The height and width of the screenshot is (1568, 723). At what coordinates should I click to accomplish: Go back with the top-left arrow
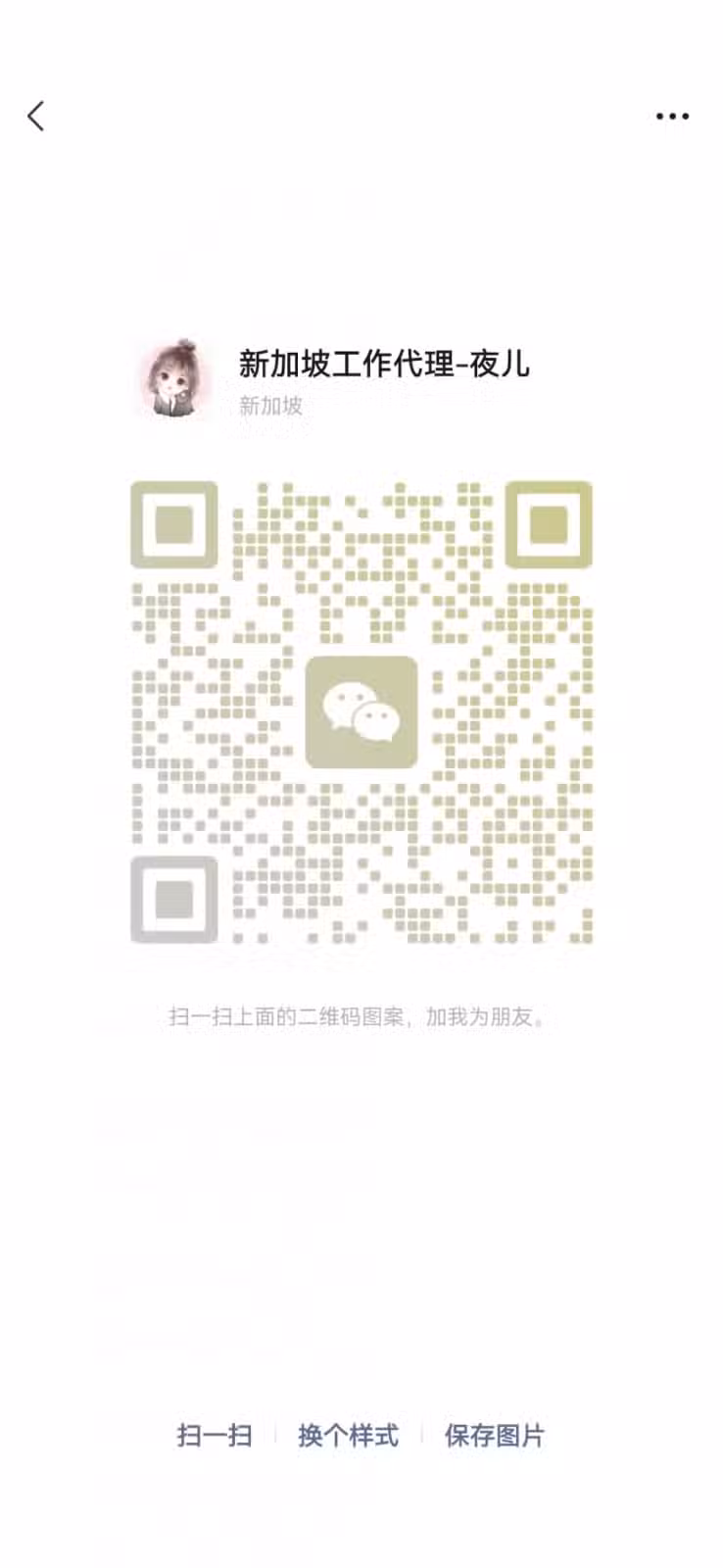[36, 116]
